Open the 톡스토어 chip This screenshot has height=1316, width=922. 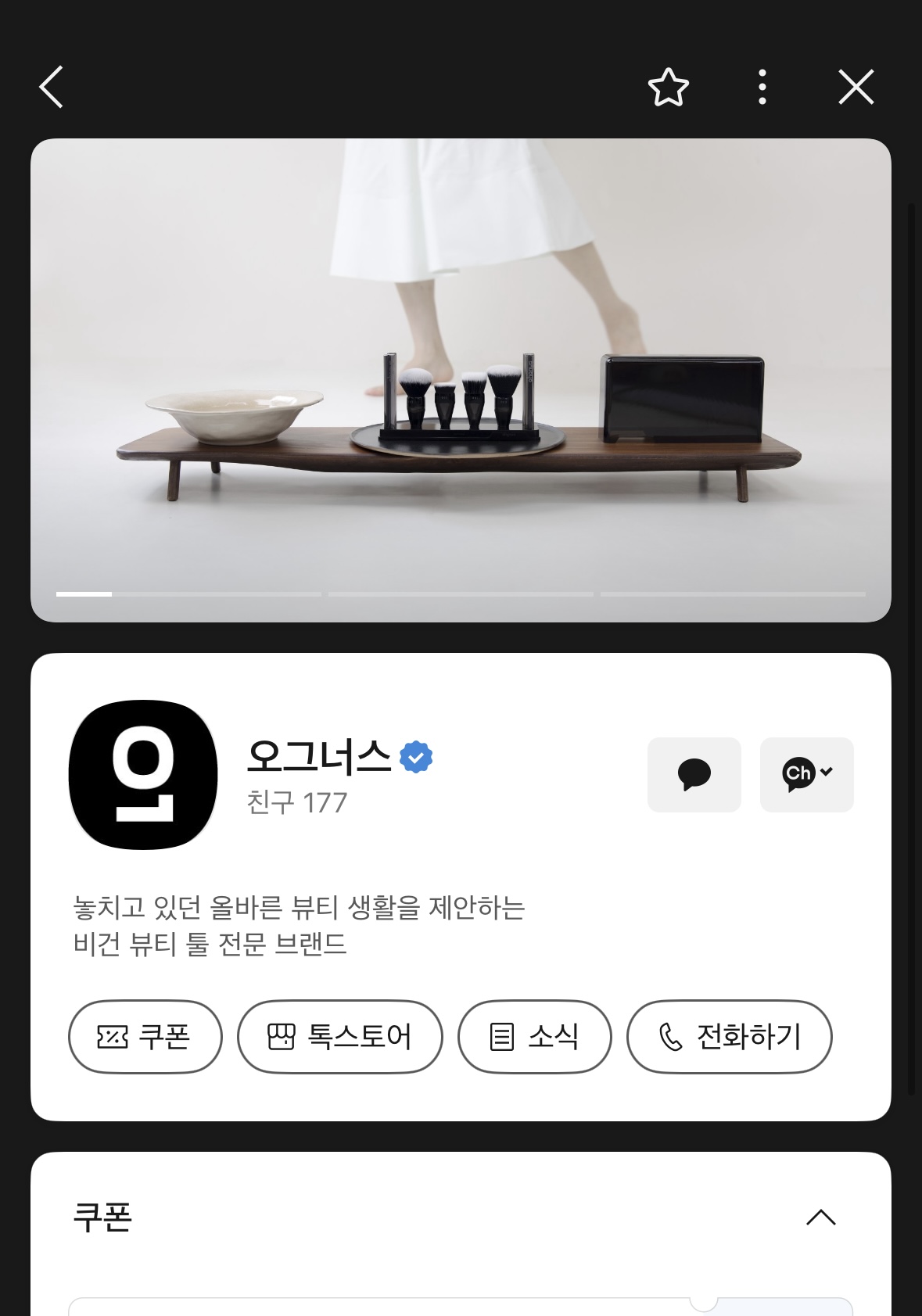340,1037
